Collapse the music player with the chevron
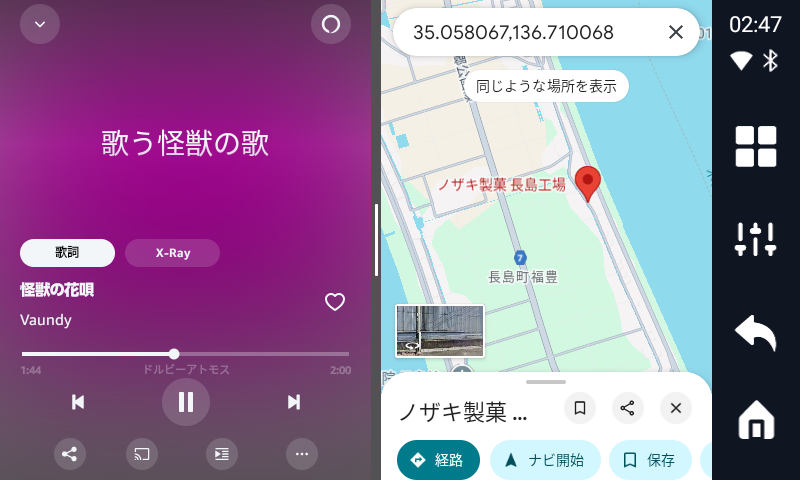 pyautogui.click(x=40, y=24)
